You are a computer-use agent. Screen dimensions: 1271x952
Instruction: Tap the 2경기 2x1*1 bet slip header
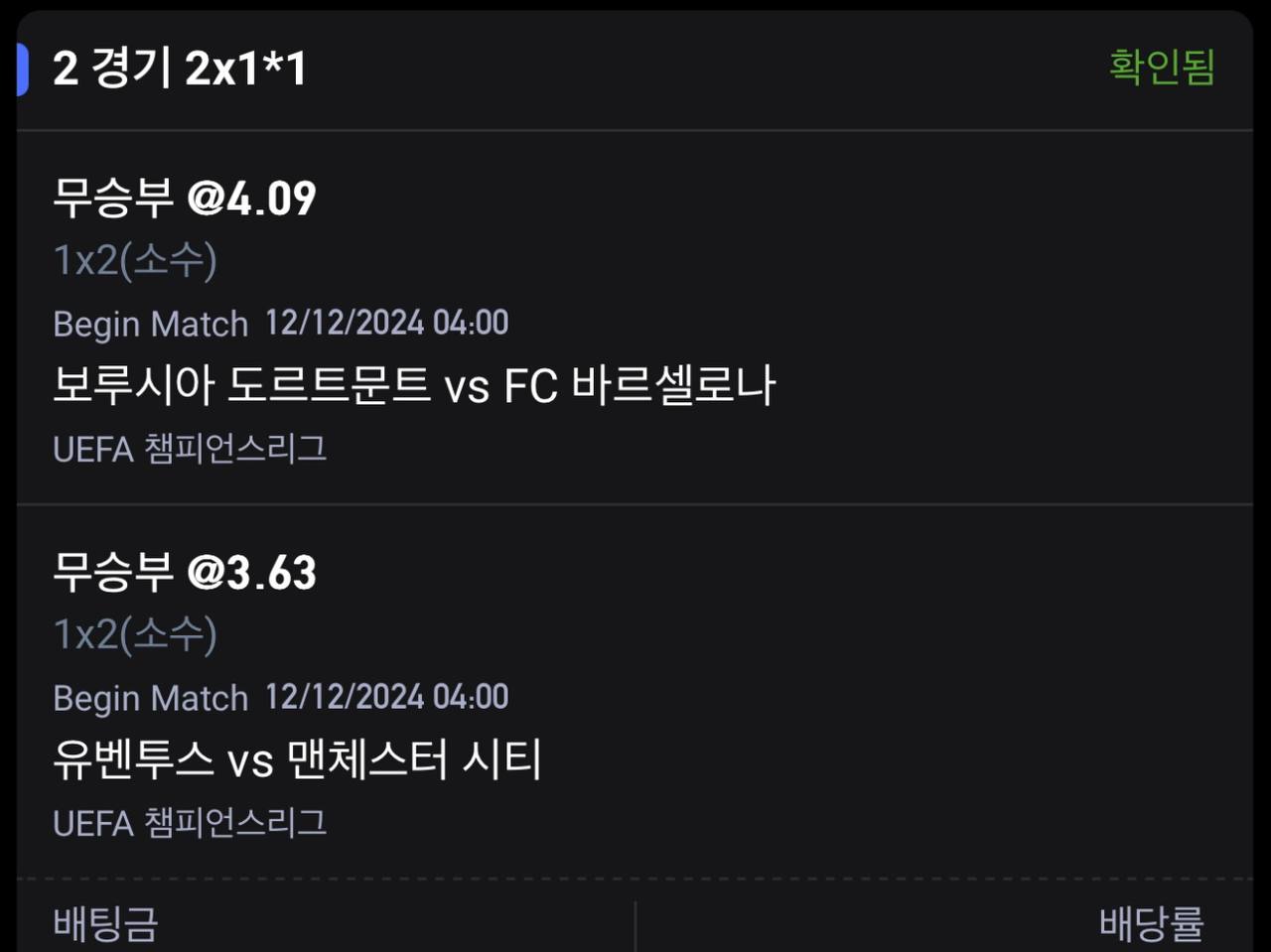(180, 68)
